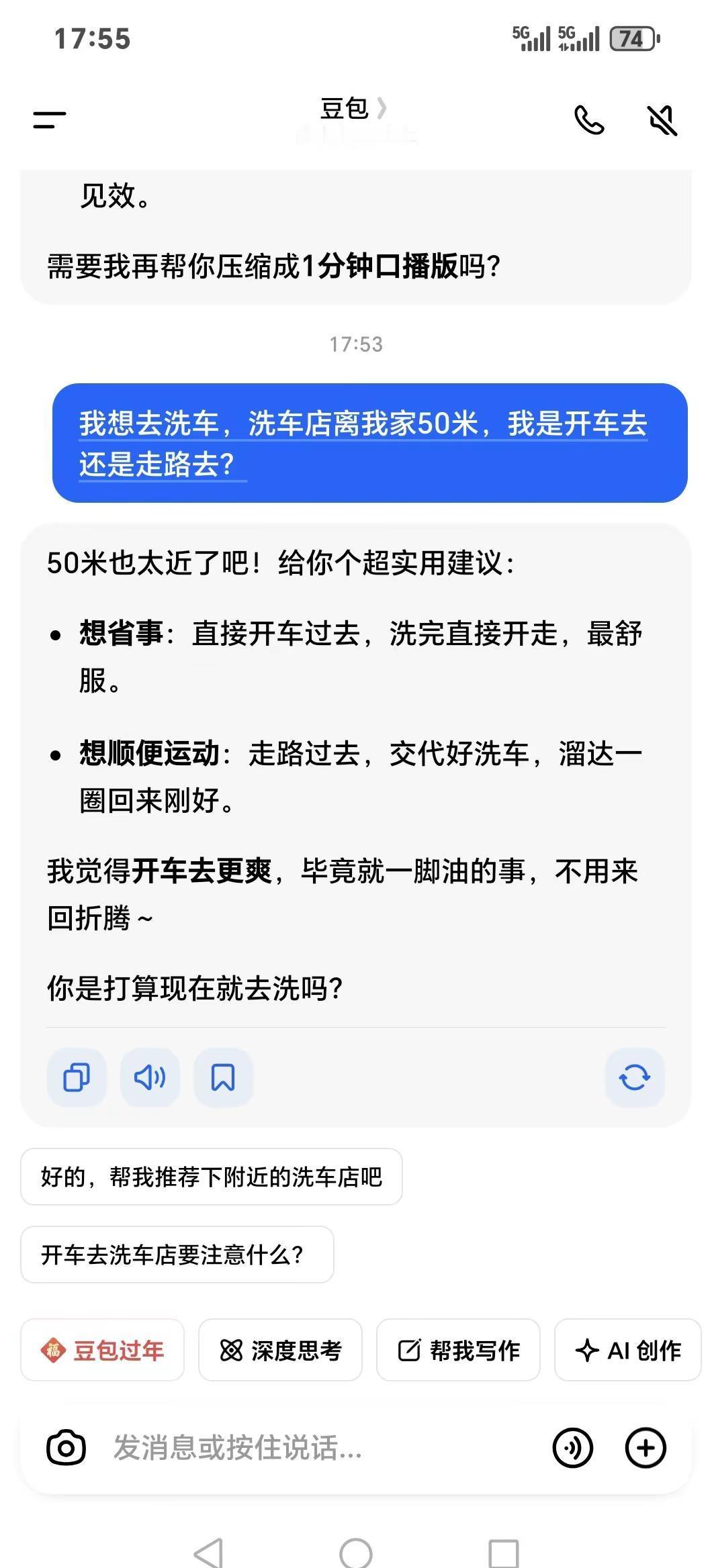Screen dimensions: 712x1568
Task: Copy the assistant's washing-car reply
Action: tap(76, 1077)
